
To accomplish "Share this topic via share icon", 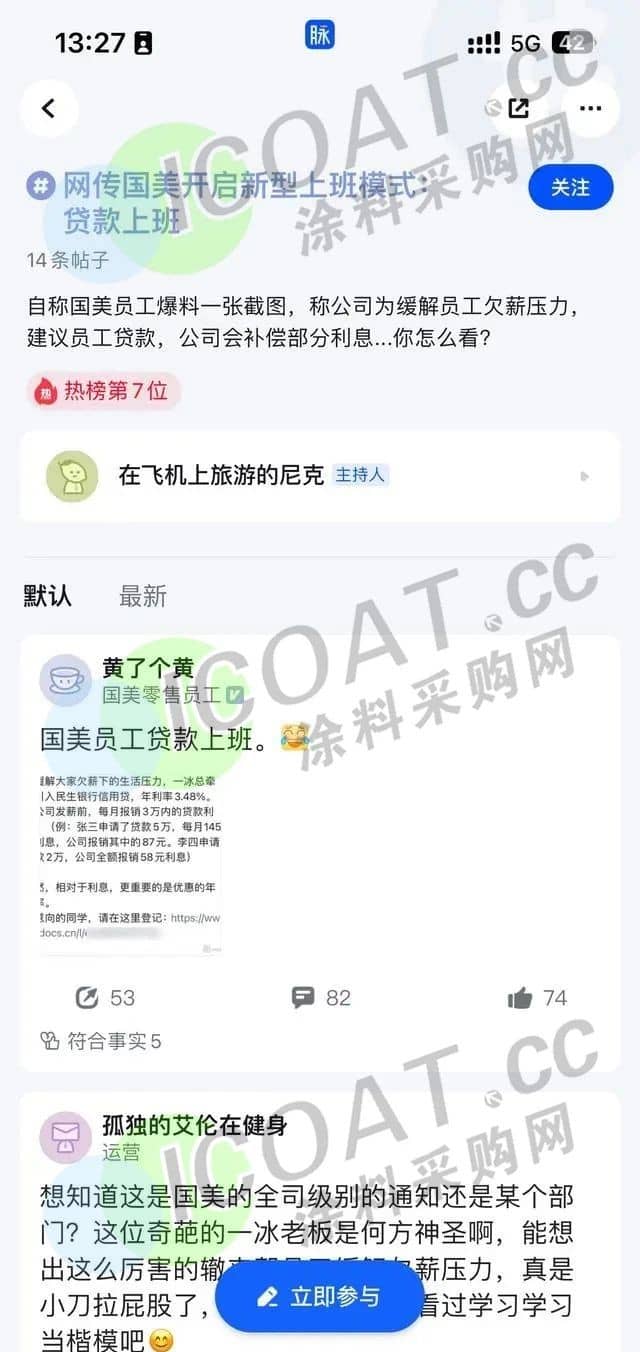I will pos(518,108).
